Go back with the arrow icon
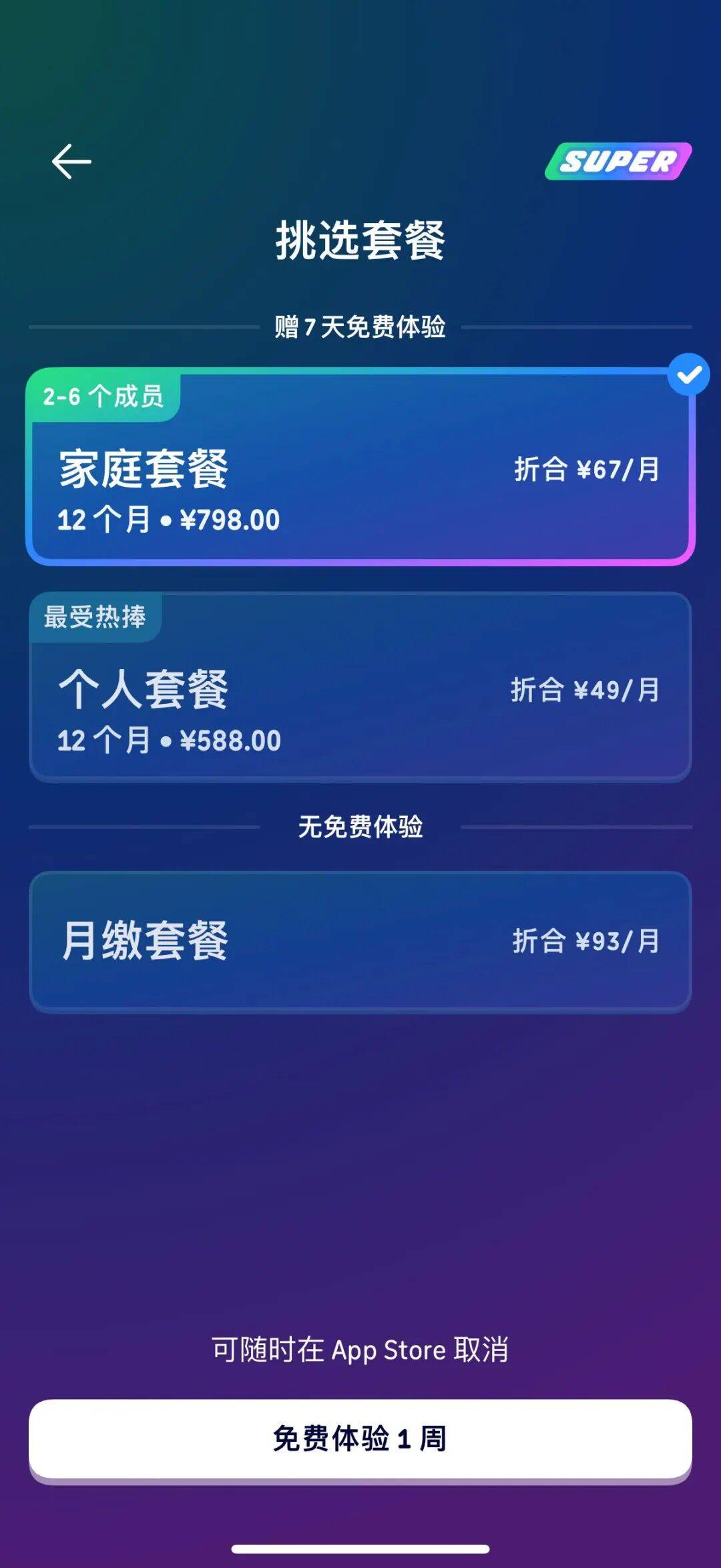The image size is (721, 1568). [71, 162]
